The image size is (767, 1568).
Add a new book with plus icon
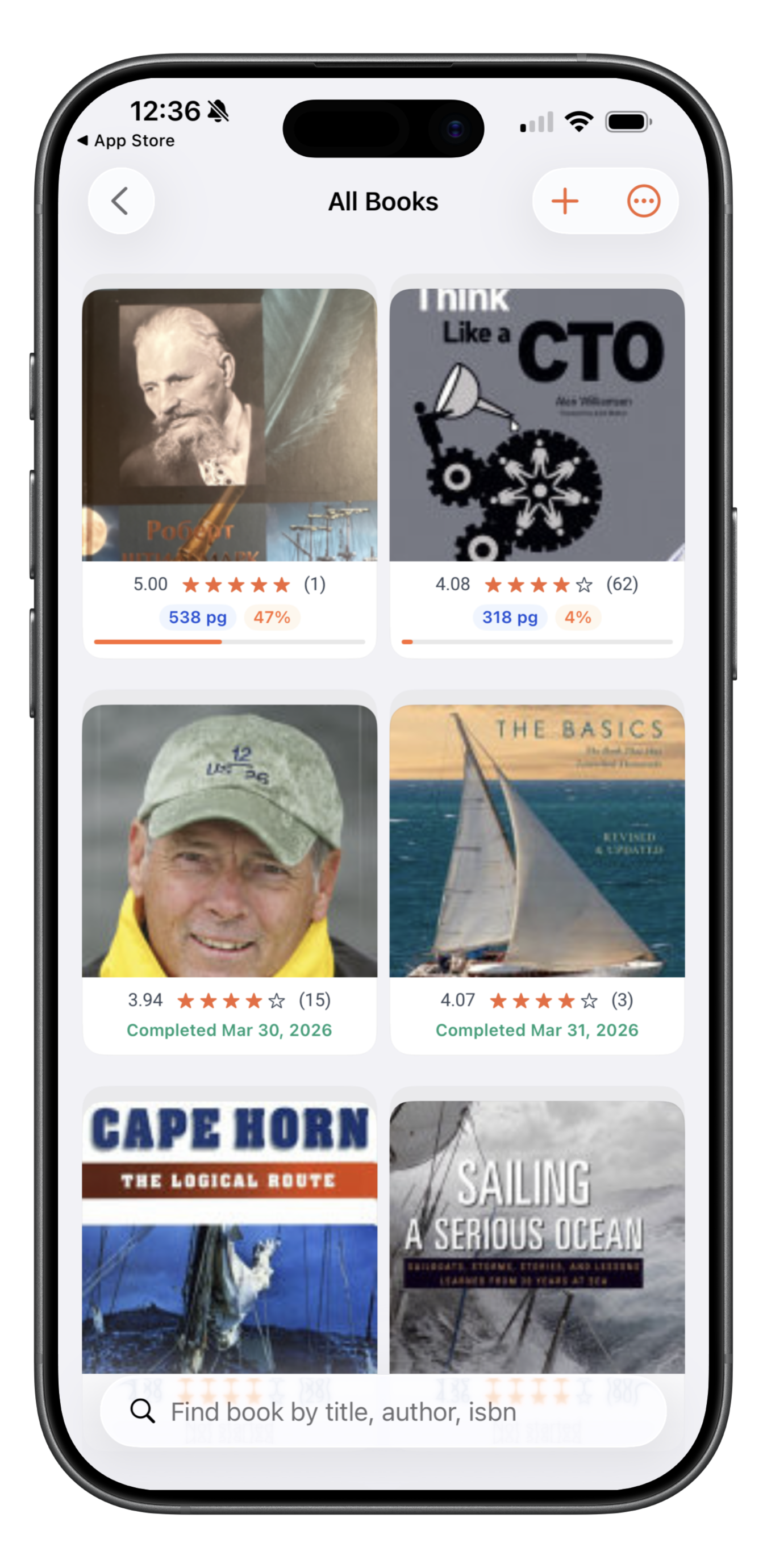coord(565,201)
